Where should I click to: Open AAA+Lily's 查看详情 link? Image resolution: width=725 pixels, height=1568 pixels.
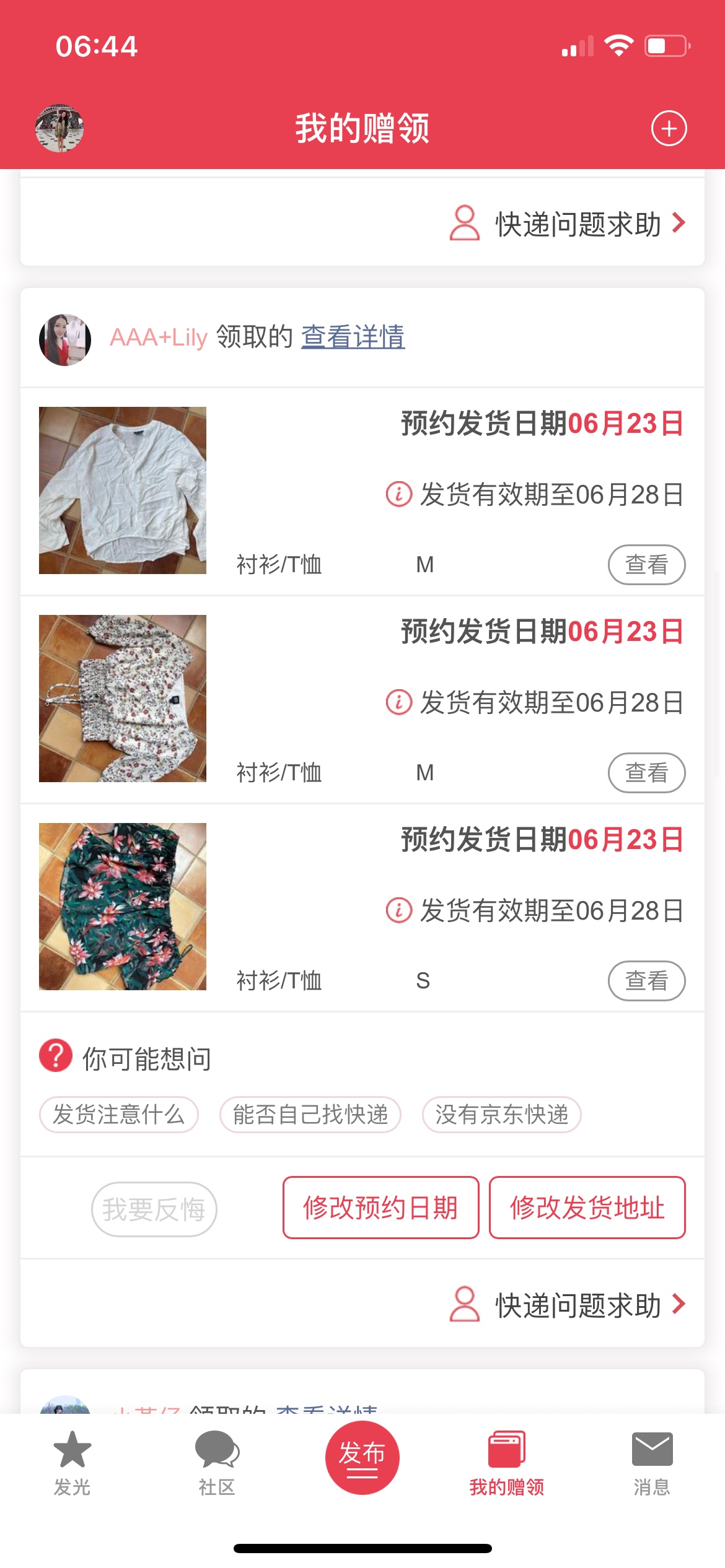353,337
